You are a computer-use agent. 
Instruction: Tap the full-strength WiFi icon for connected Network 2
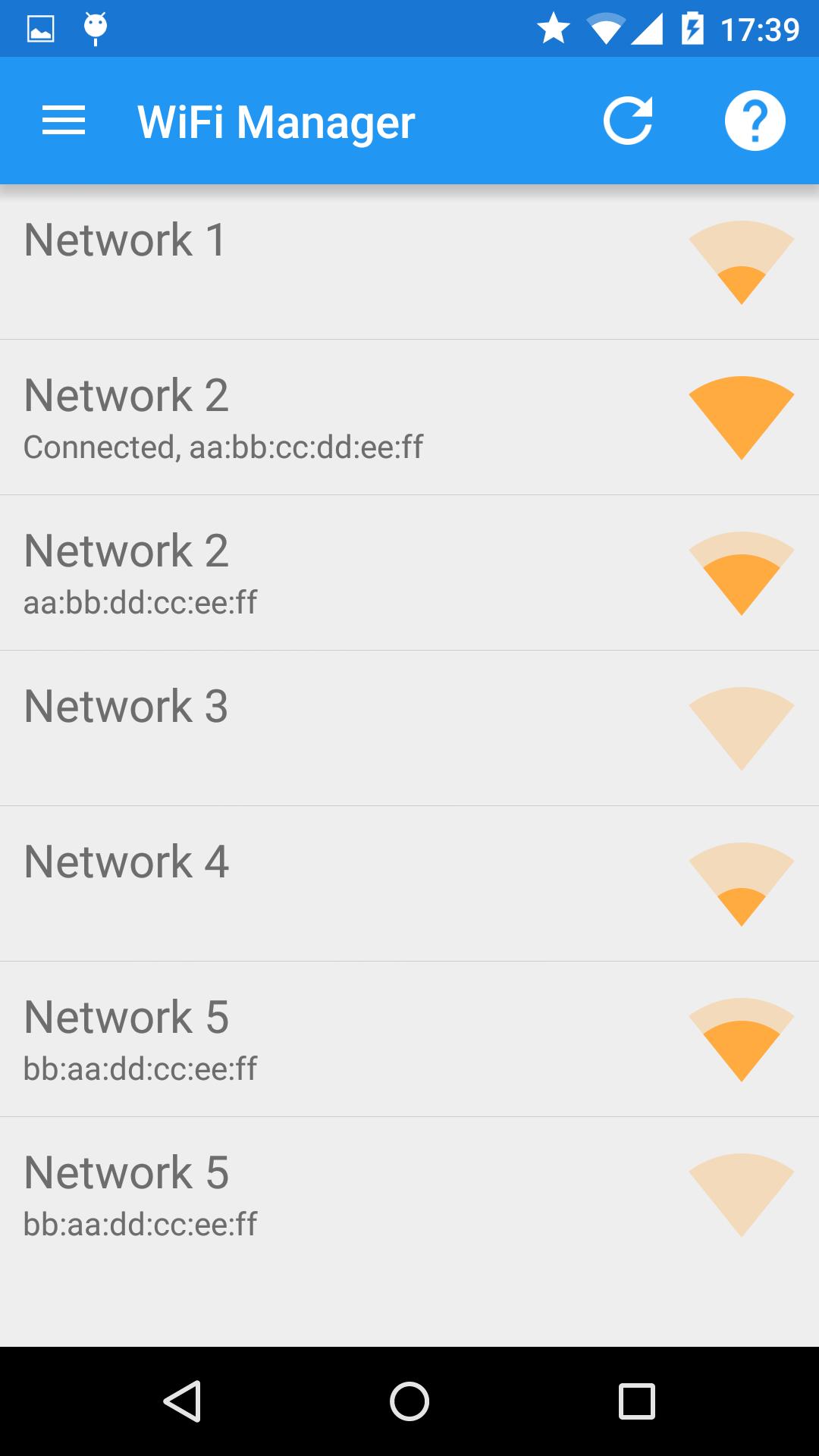pos(740,419)
